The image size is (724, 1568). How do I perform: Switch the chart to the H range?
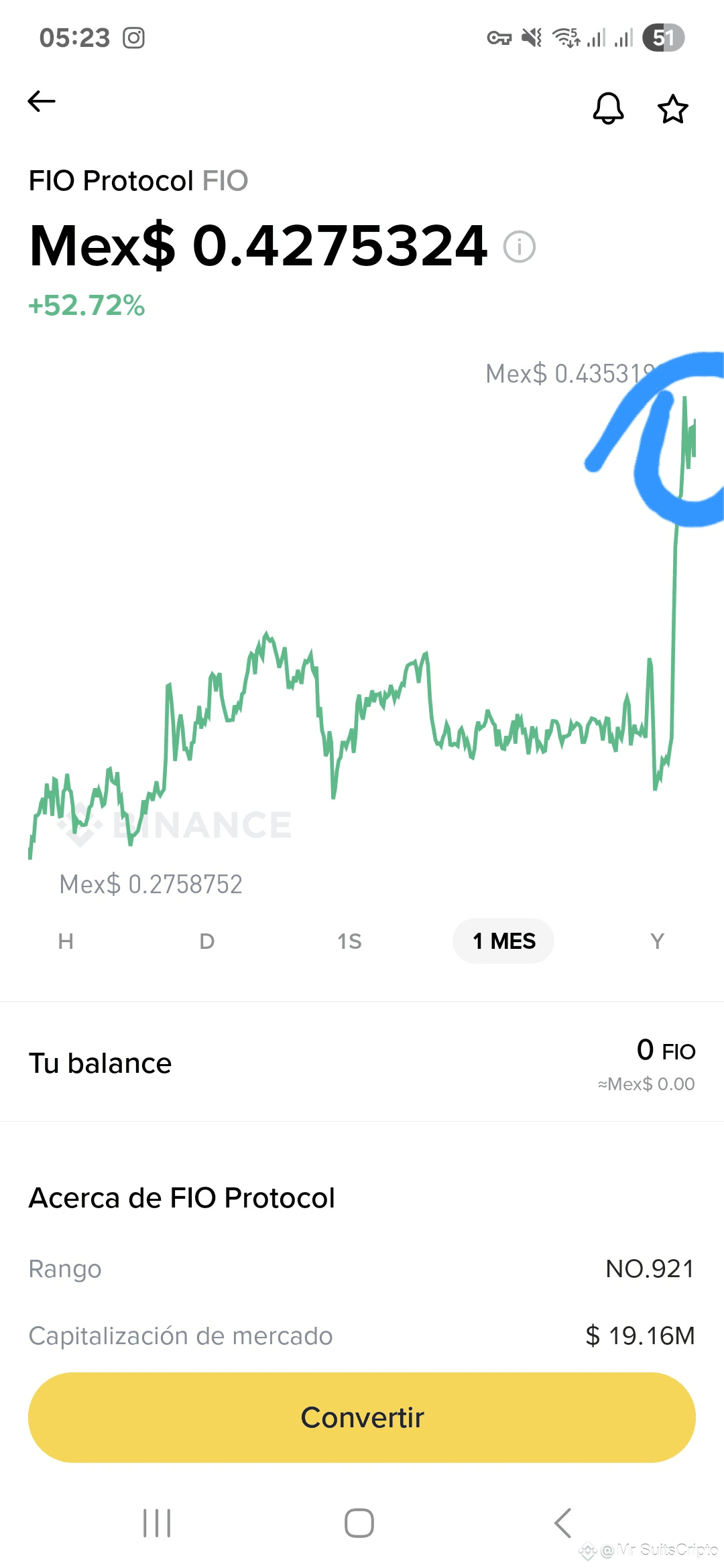point(66,941)
